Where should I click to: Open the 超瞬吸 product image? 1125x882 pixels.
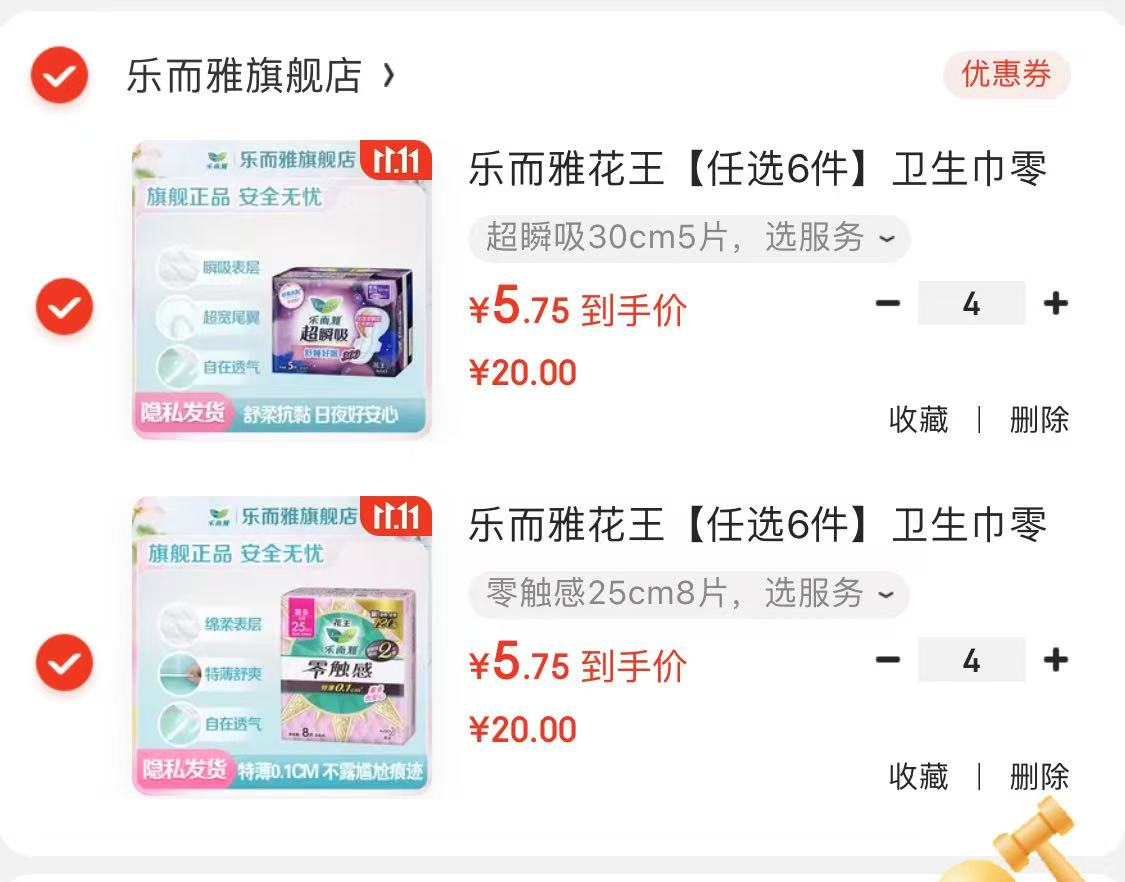pos(282,290)
